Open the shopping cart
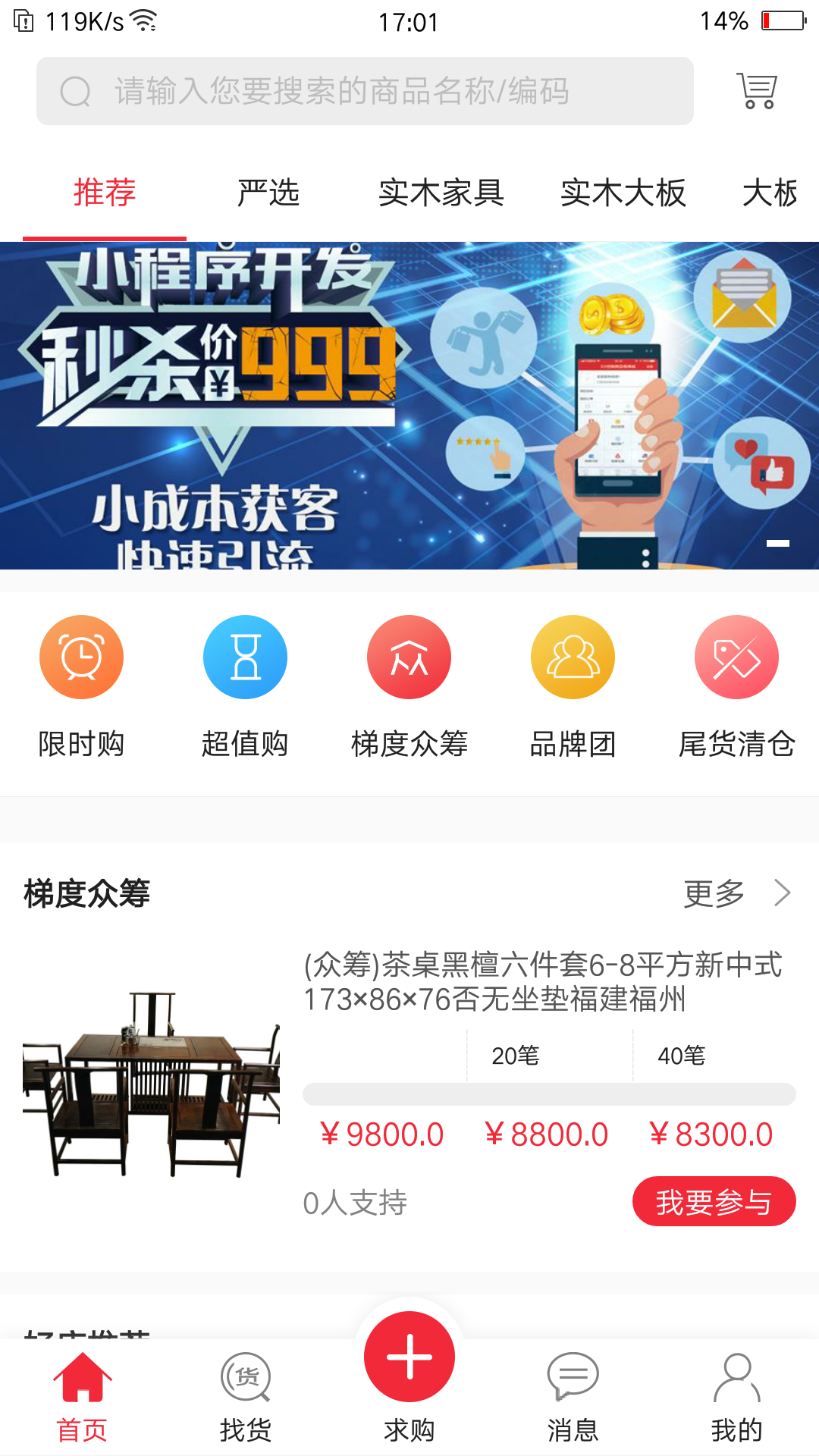The width and height of the screenshot is (819, 1456). pos(756,91)
